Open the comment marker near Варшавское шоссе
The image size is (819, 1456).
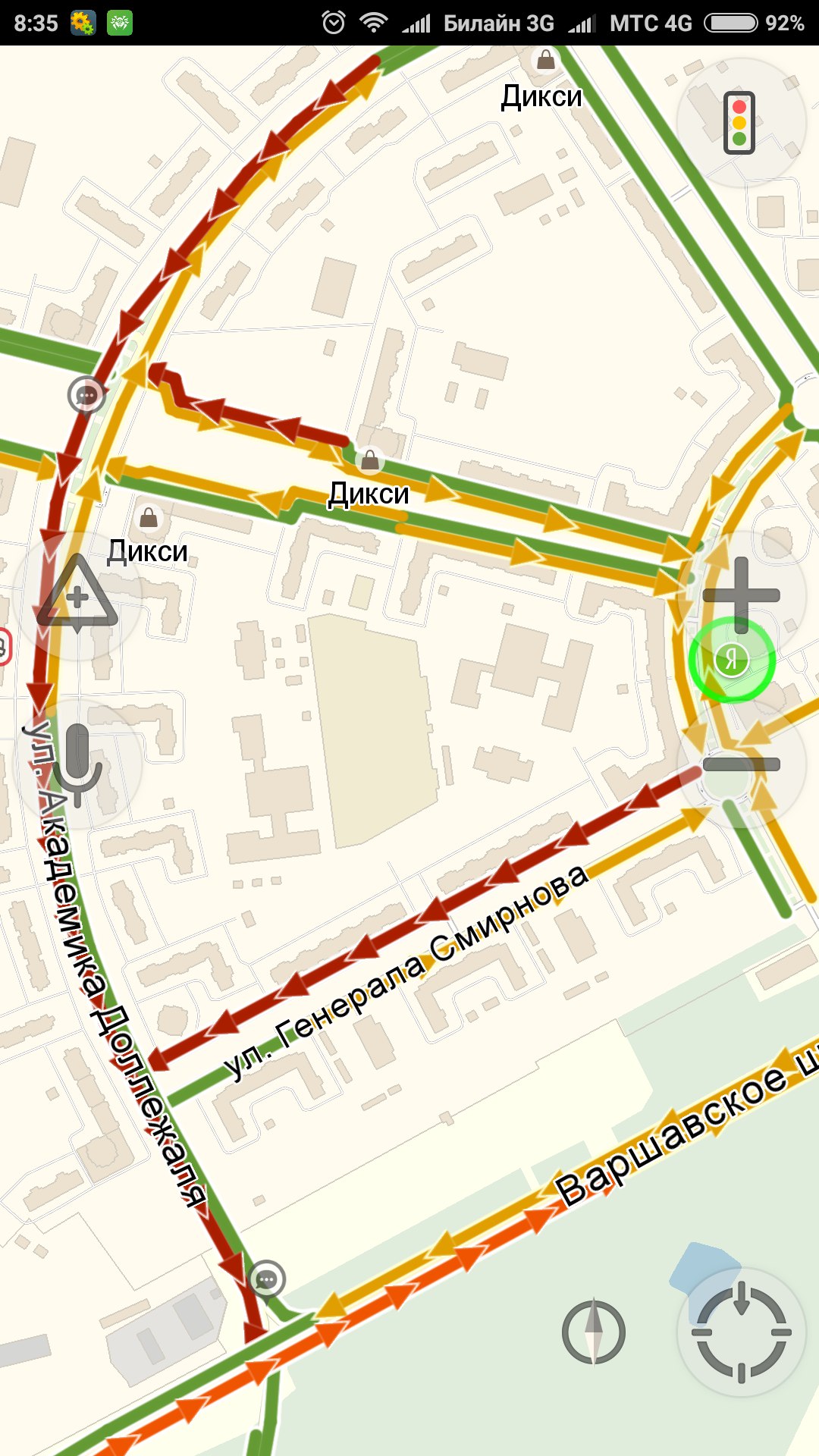point(266,1281)
